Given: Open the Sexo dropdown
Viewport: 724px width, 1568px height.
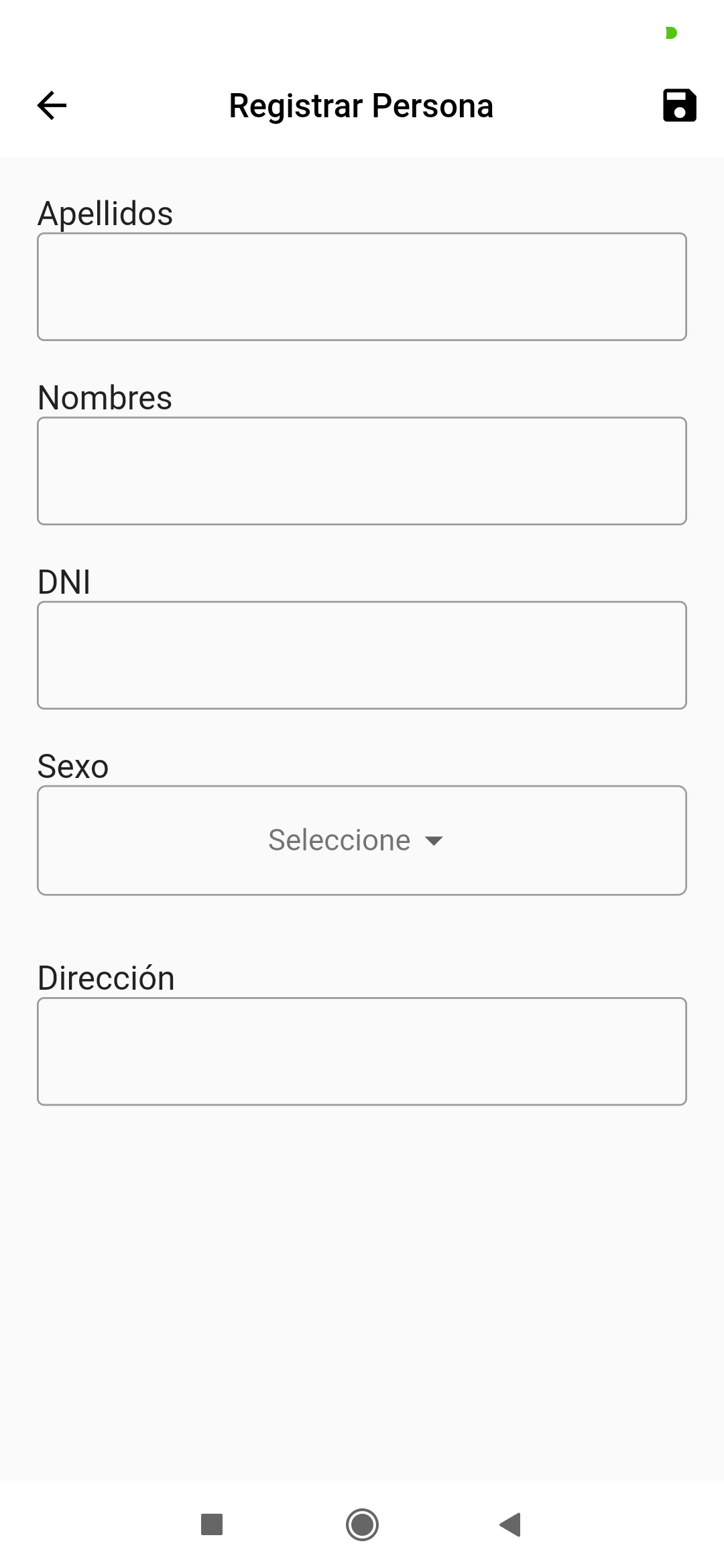Looking at the screenshot, I should click(x=362, y=840).
